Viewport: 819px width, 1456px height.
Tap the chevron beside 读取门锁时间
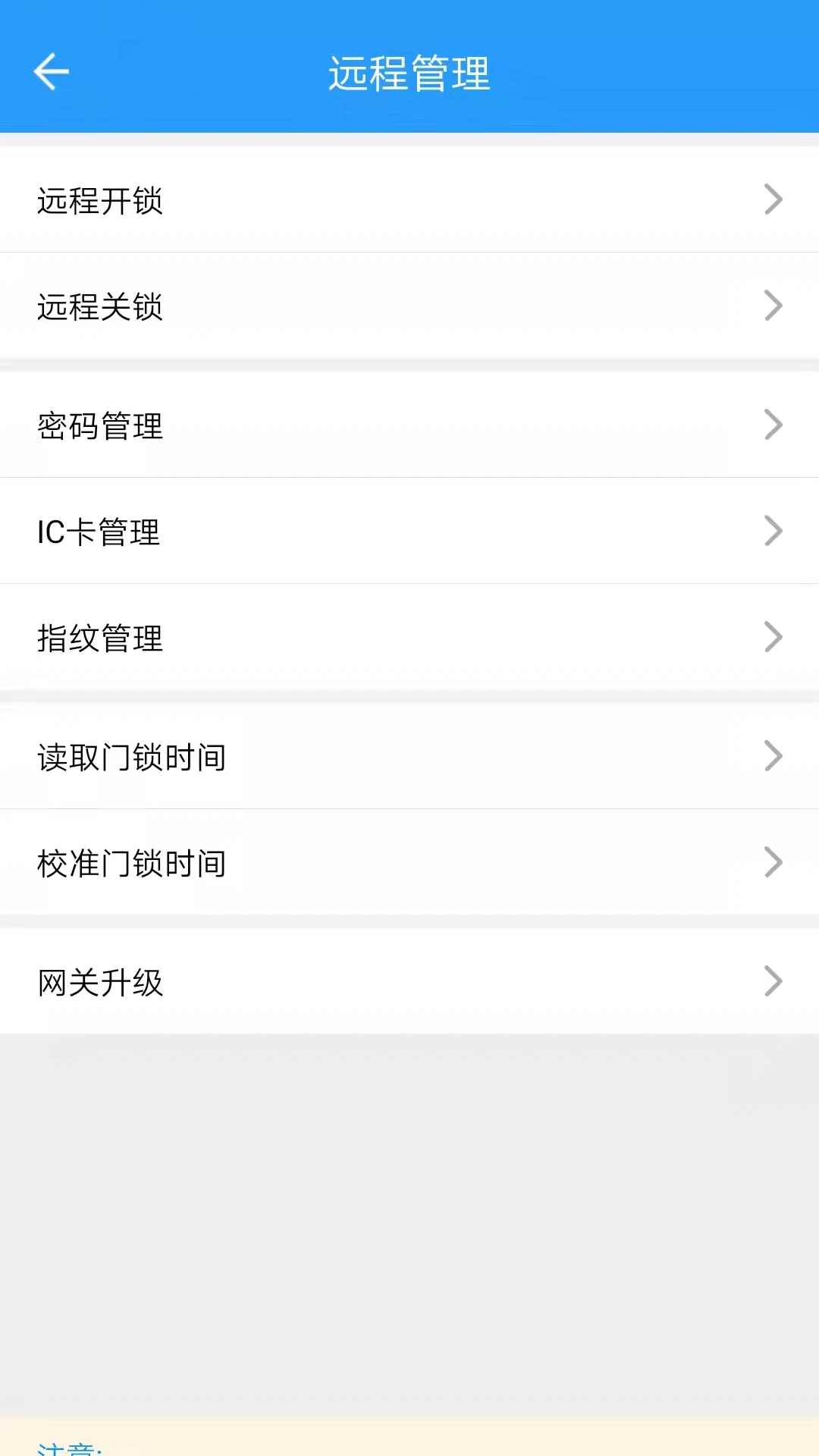pyautogui.click(x=773, y=755)
